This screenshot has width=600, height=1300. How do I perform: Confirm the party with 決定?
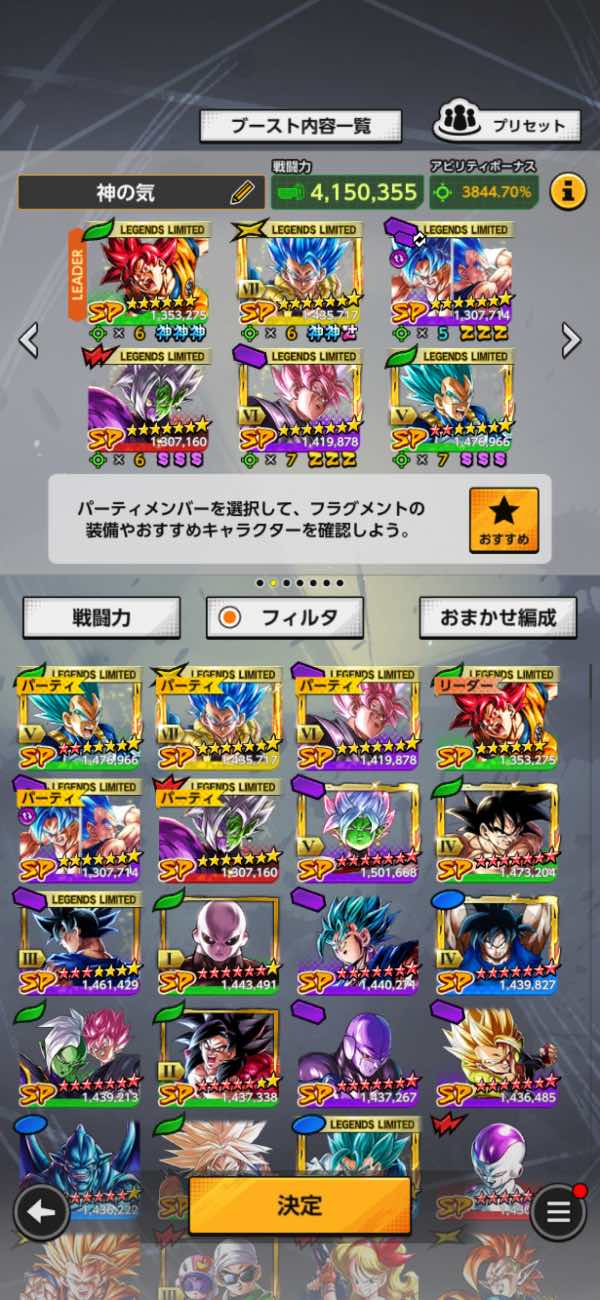(x=300, y=1205)
